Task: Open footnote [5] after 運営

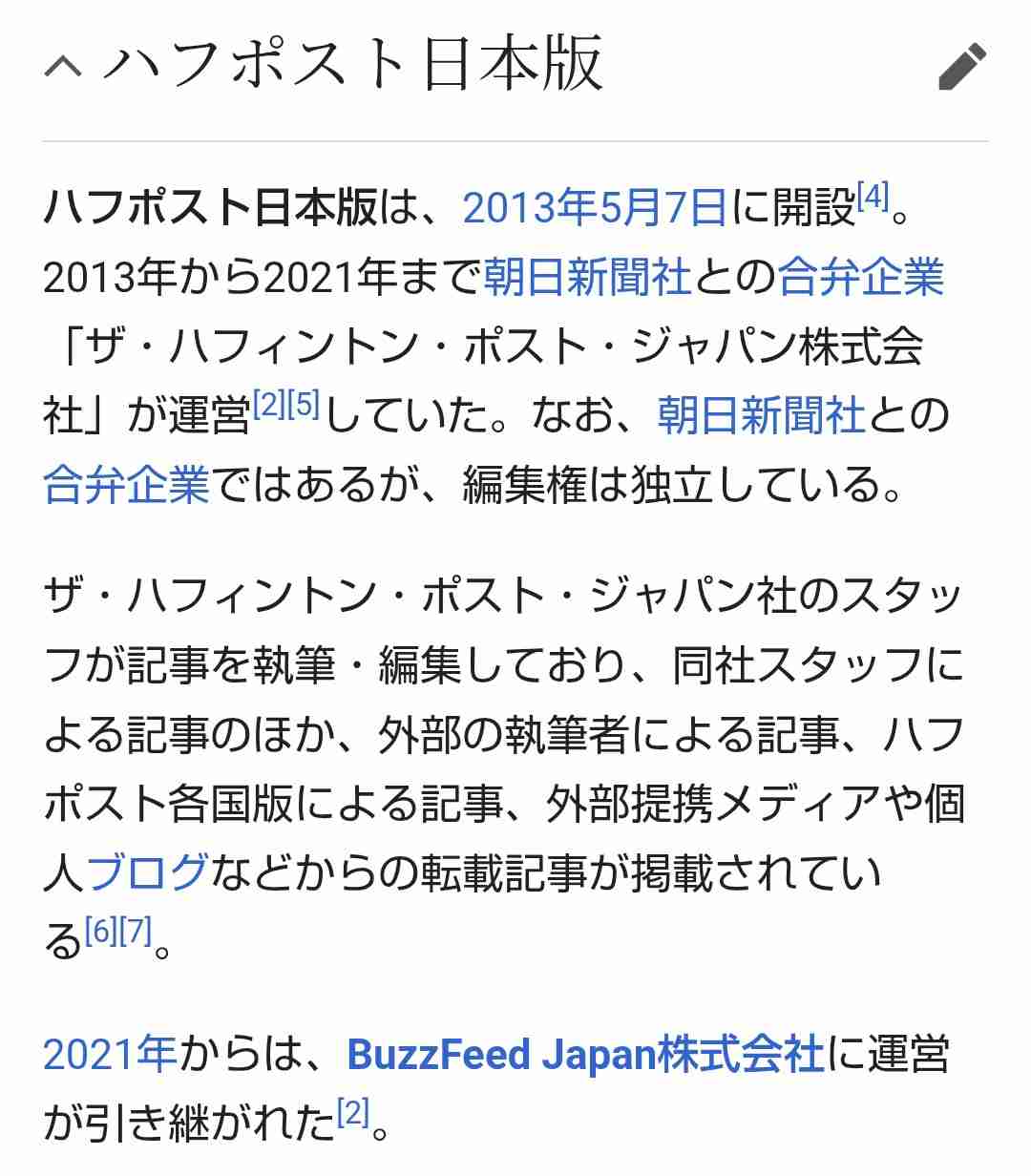Action: point(304,405)
